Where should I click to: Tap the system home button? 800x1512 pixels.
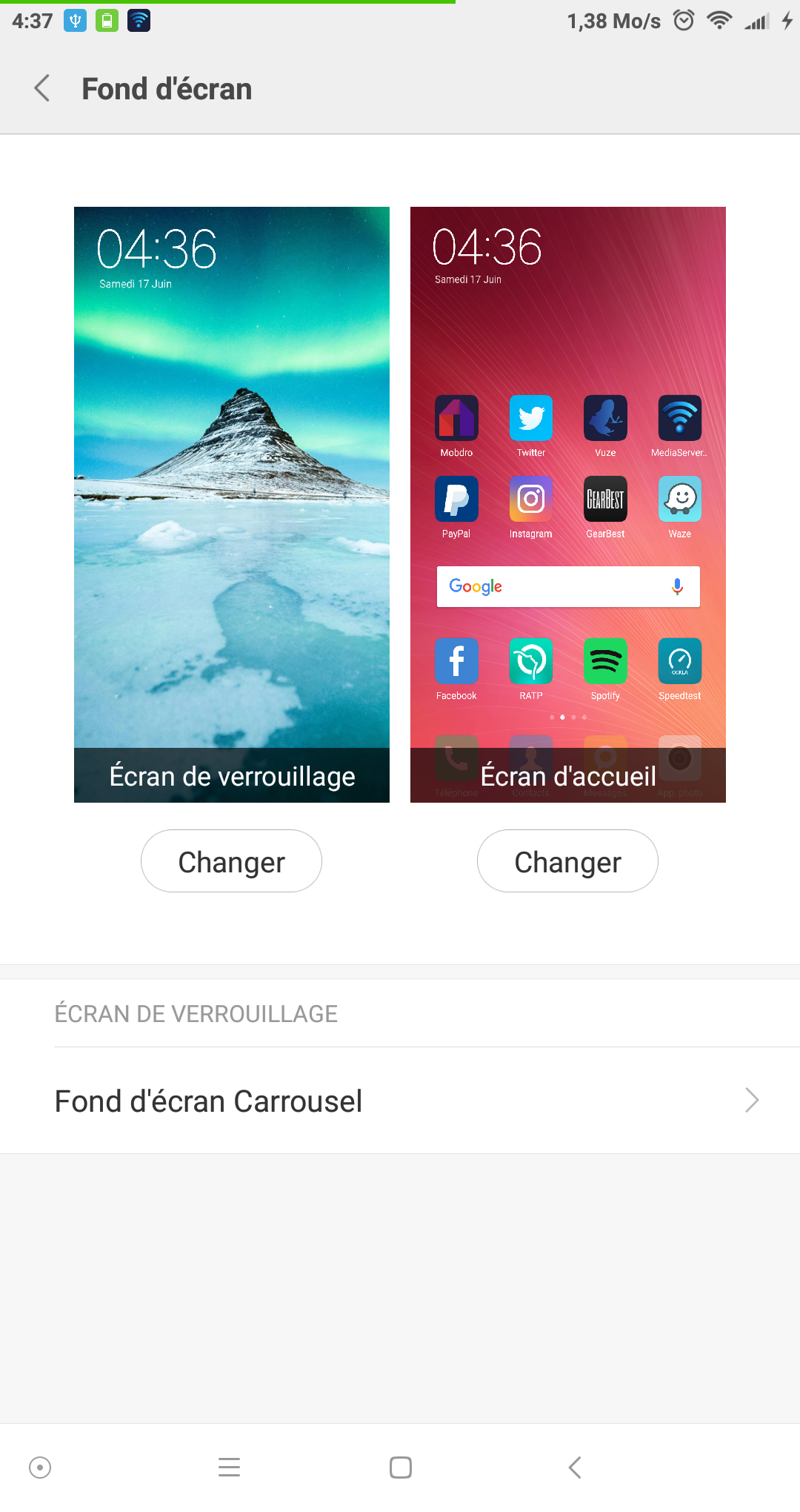[x=401, y=1468]
